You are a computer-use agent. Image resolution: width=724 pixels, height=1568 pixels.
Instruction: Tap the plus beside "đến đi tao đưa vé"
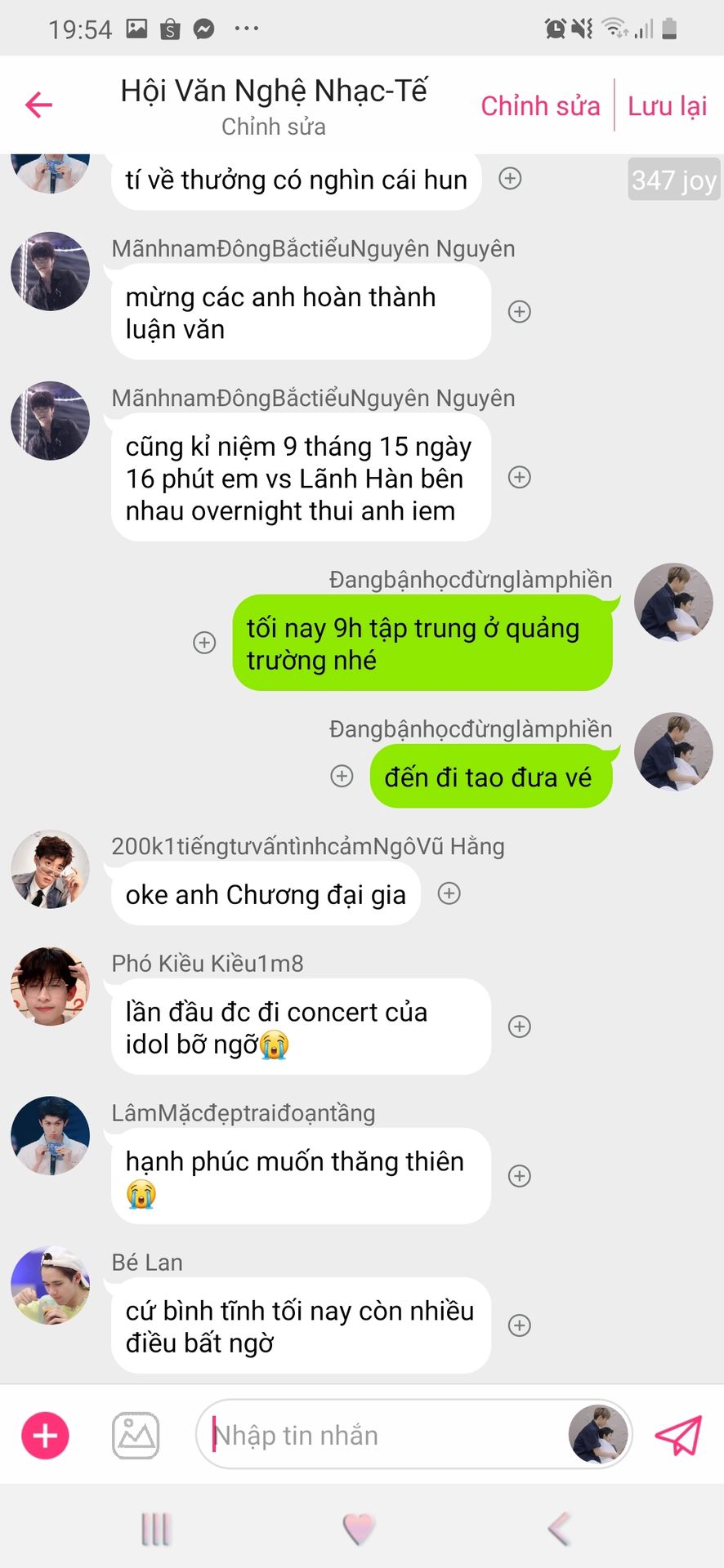(342, 776)
